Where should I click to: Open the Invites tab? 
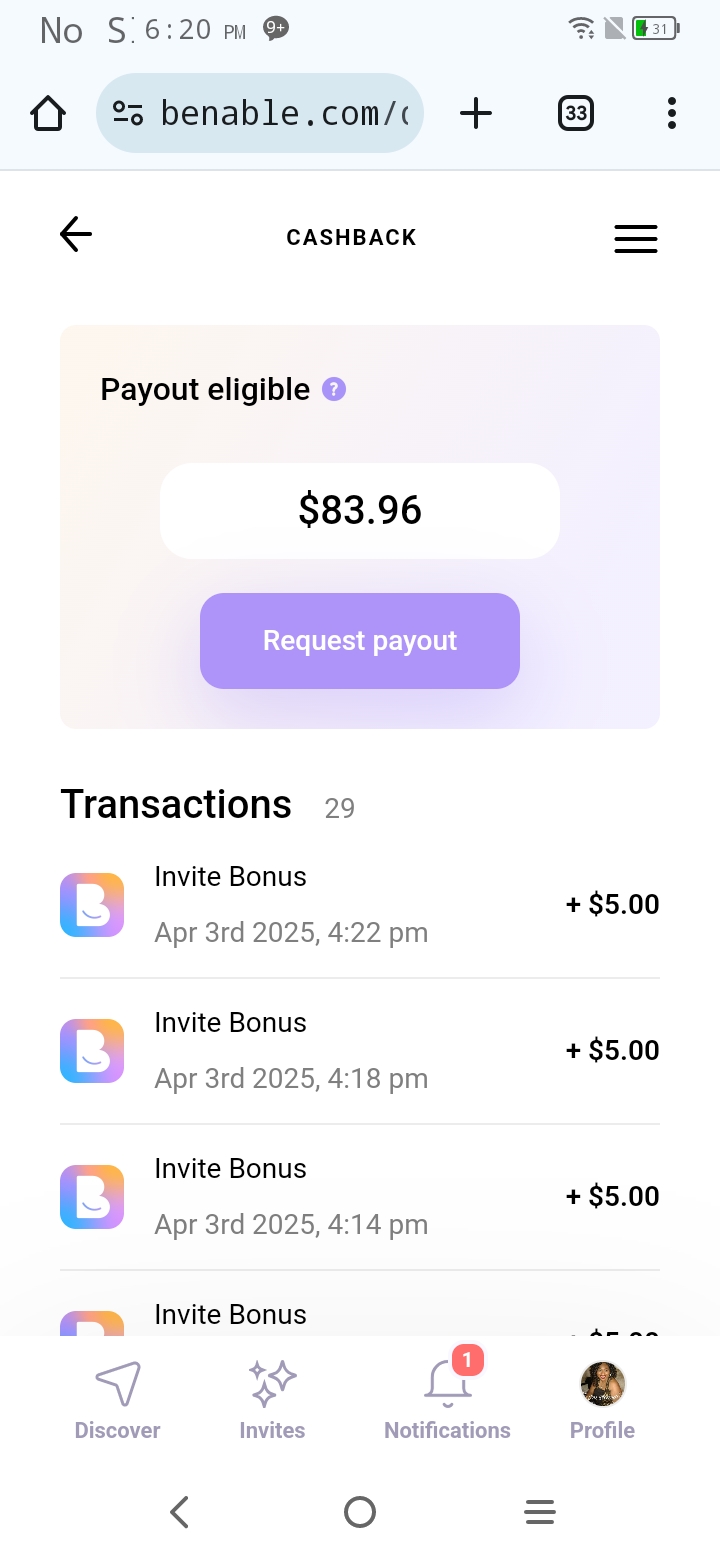(x=272, y=1400)
